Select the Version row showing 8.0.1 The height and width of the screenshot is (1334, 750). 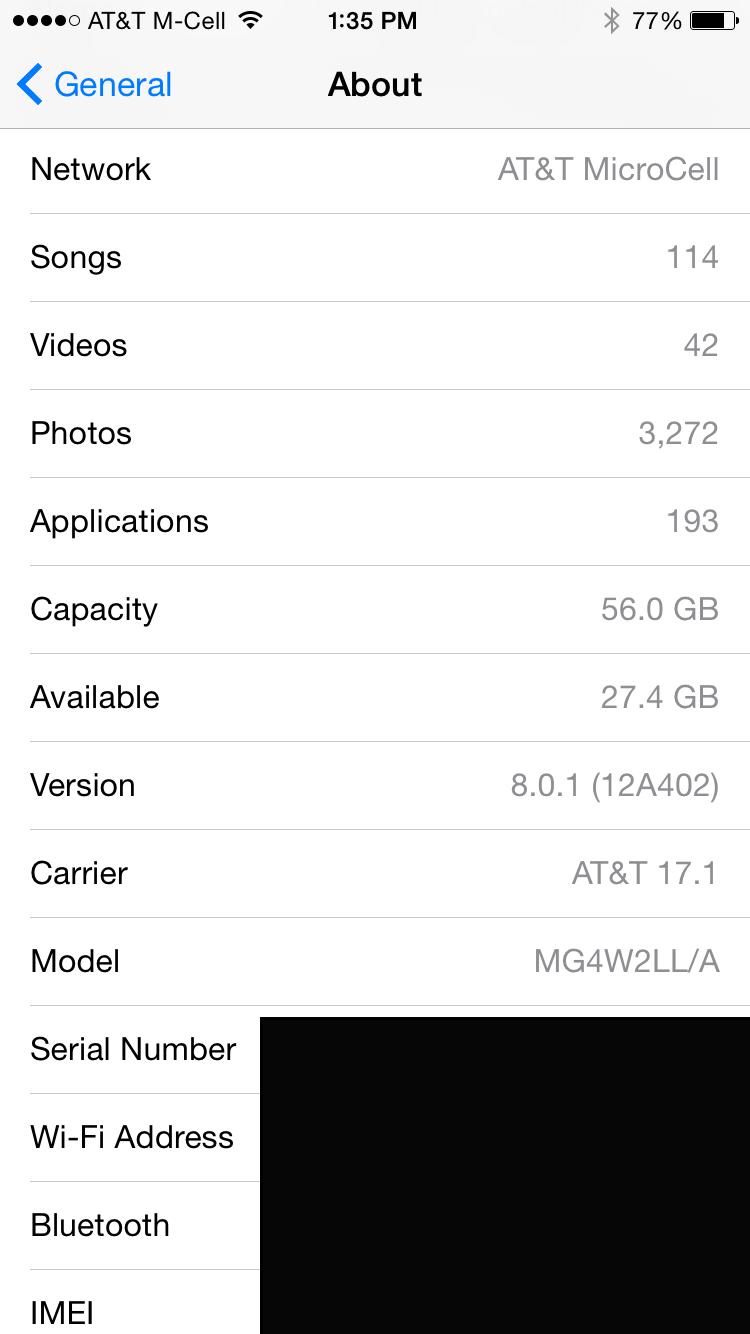[x=375, y=785]
